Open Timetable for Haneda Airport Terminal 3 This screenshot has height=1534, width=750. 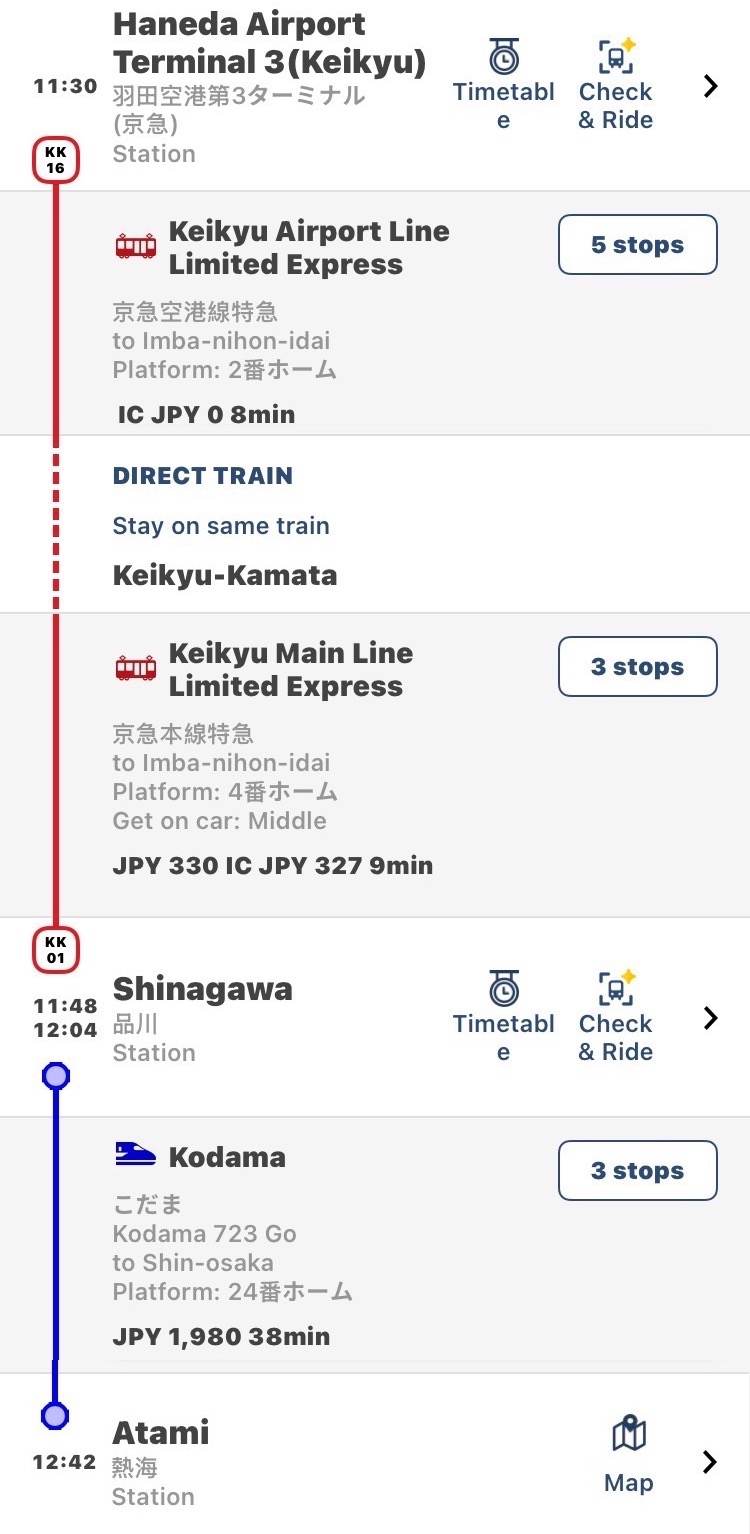click(x=503, y=84)
